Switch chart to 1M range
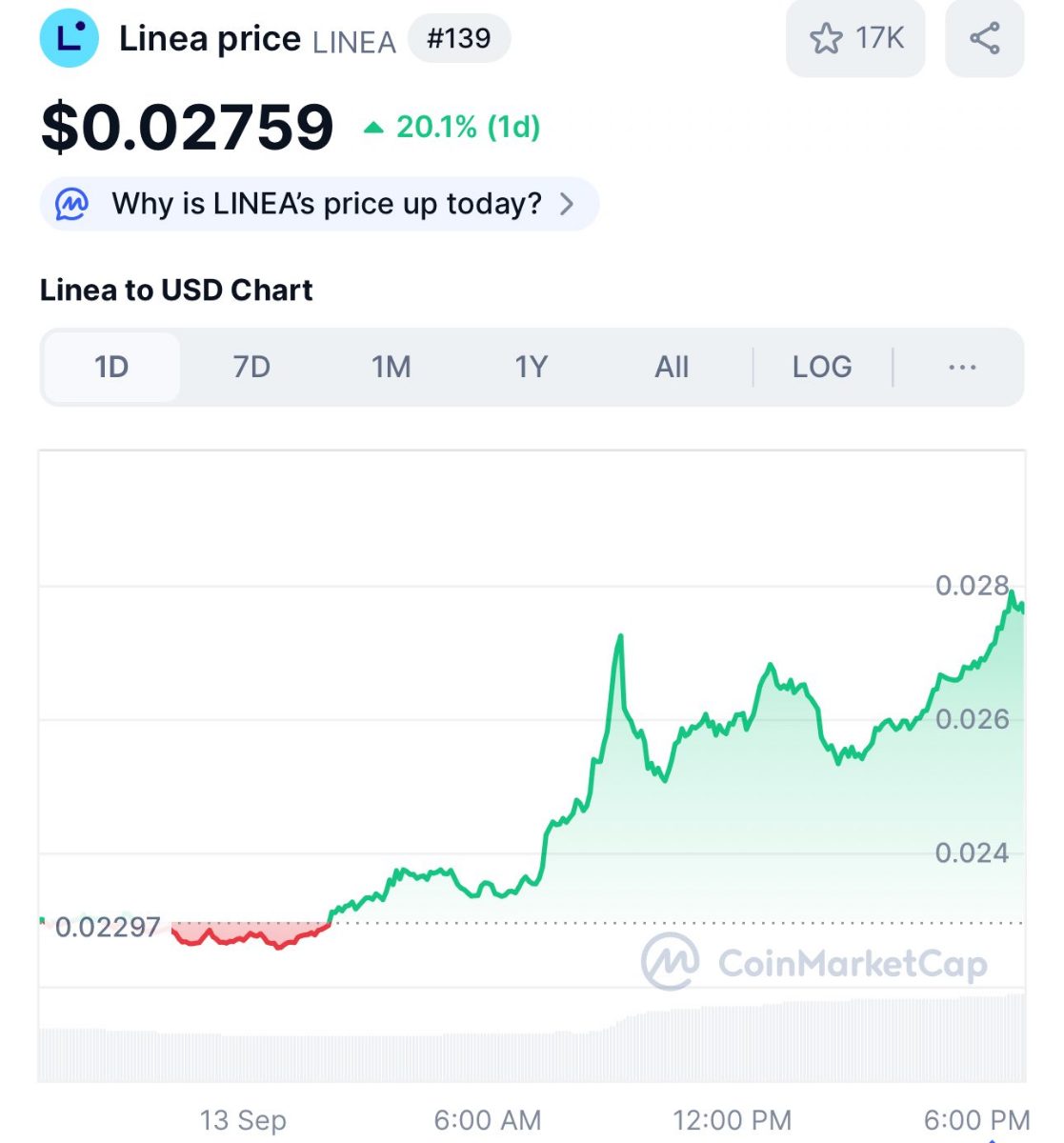 (x=391, y=367)
